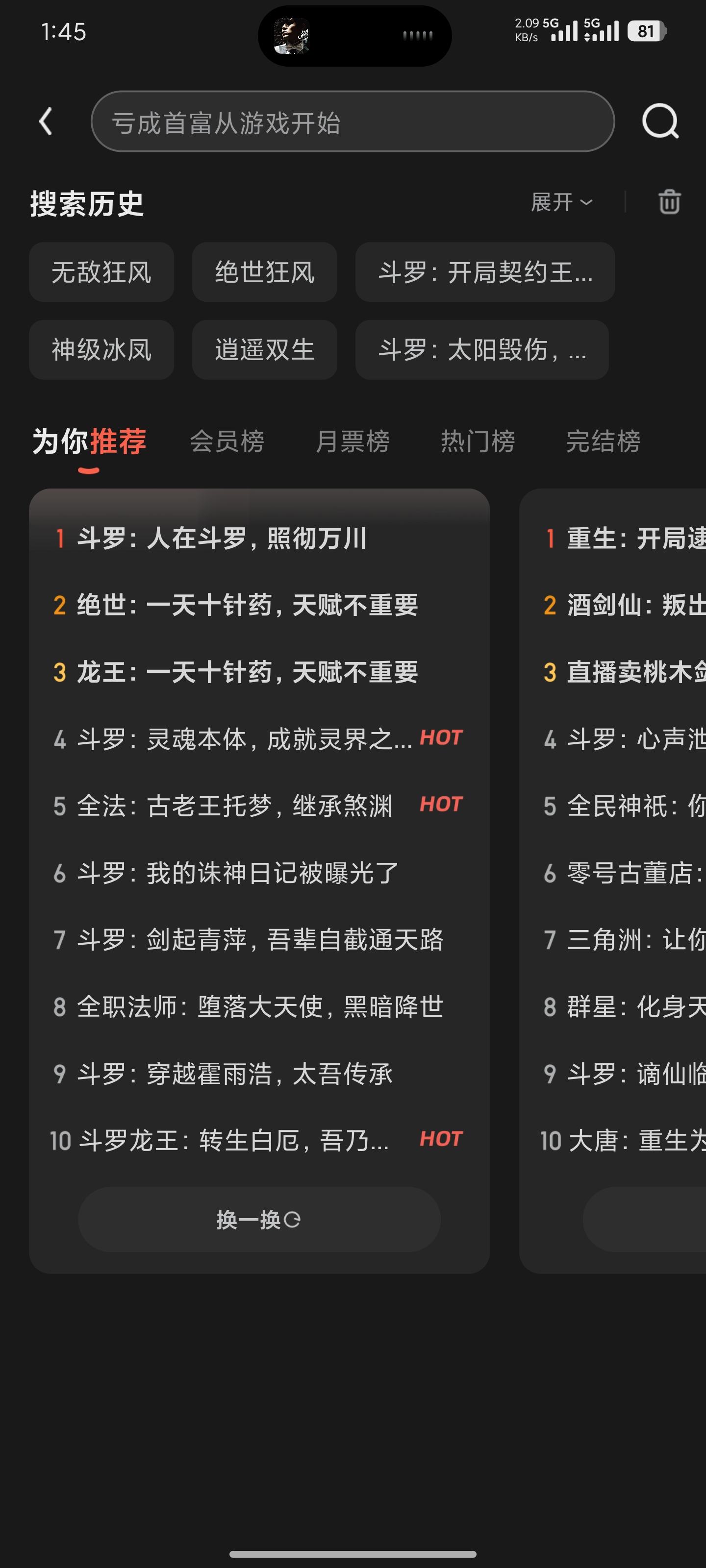Select history chip 神级冰凤
The height and width of the screenshot is (1568, 706).
(101, 350)
